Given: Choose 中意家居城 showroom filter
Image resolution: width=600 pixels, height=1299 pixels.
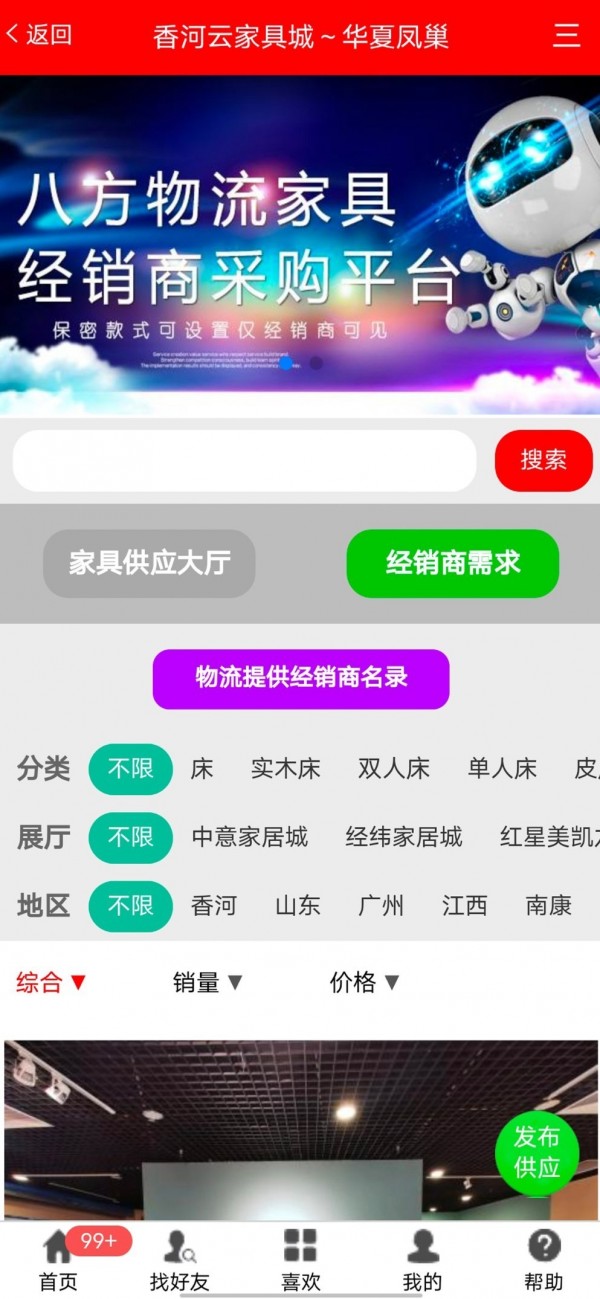Looking at the screenshot, I should pos(249,837).
